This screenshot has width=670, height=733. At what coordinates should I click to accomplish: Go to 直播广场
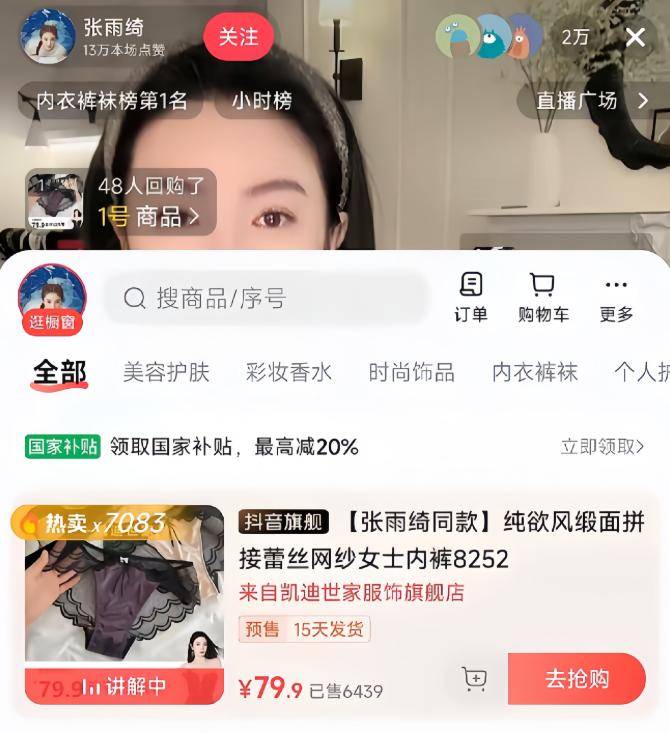point(592,101)
